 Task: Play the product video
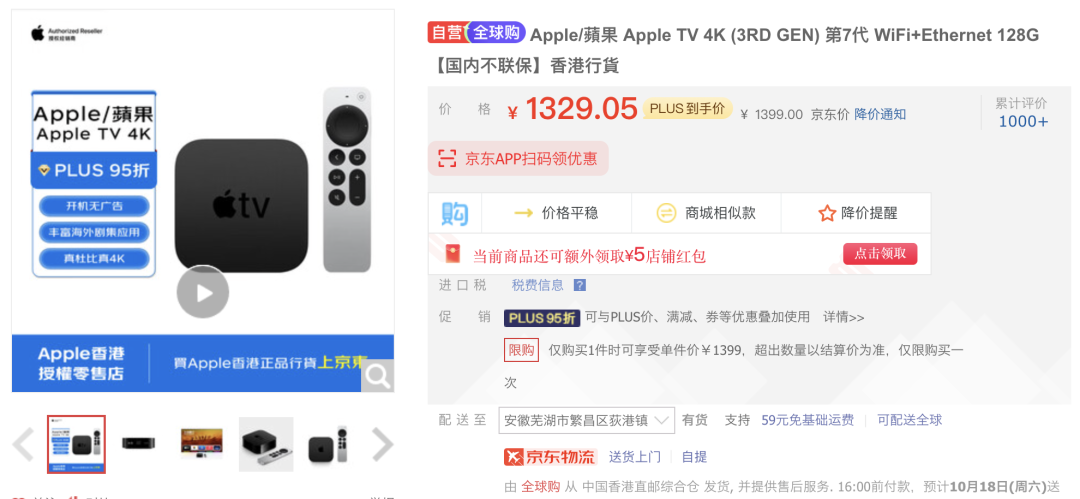click(x=203, y=292)
